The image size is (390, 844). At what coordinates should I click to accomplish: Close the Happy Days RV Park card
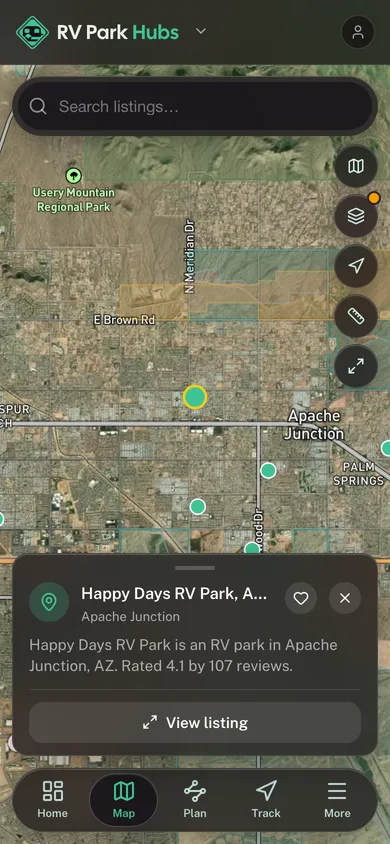345,598
